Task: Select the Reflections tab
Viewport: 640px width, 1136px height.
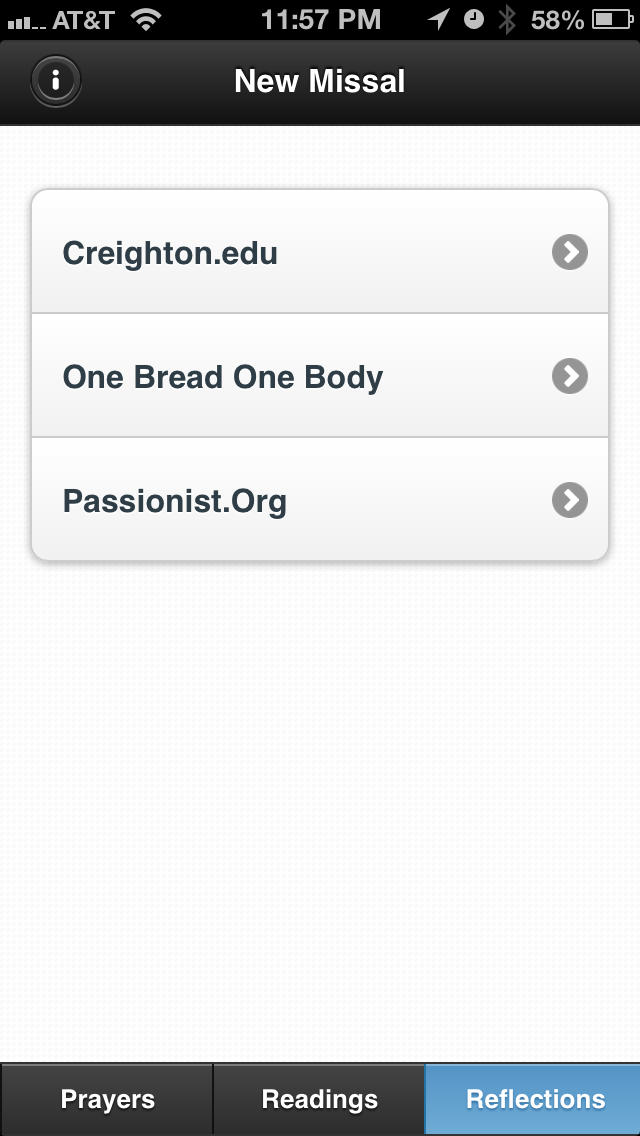Action: 533,1099
